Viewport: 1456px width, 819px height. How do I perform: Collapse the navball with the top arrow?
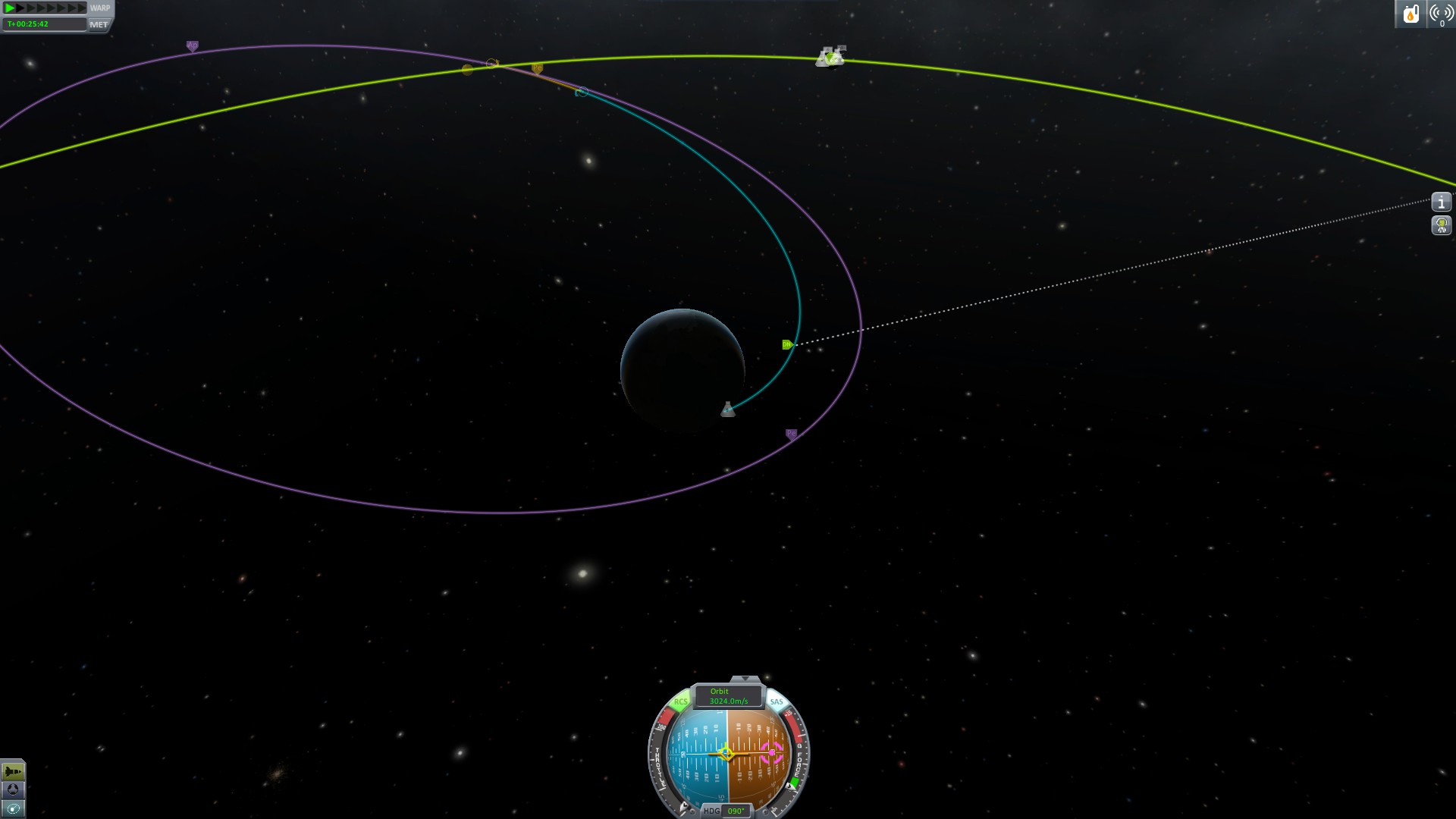745,679
